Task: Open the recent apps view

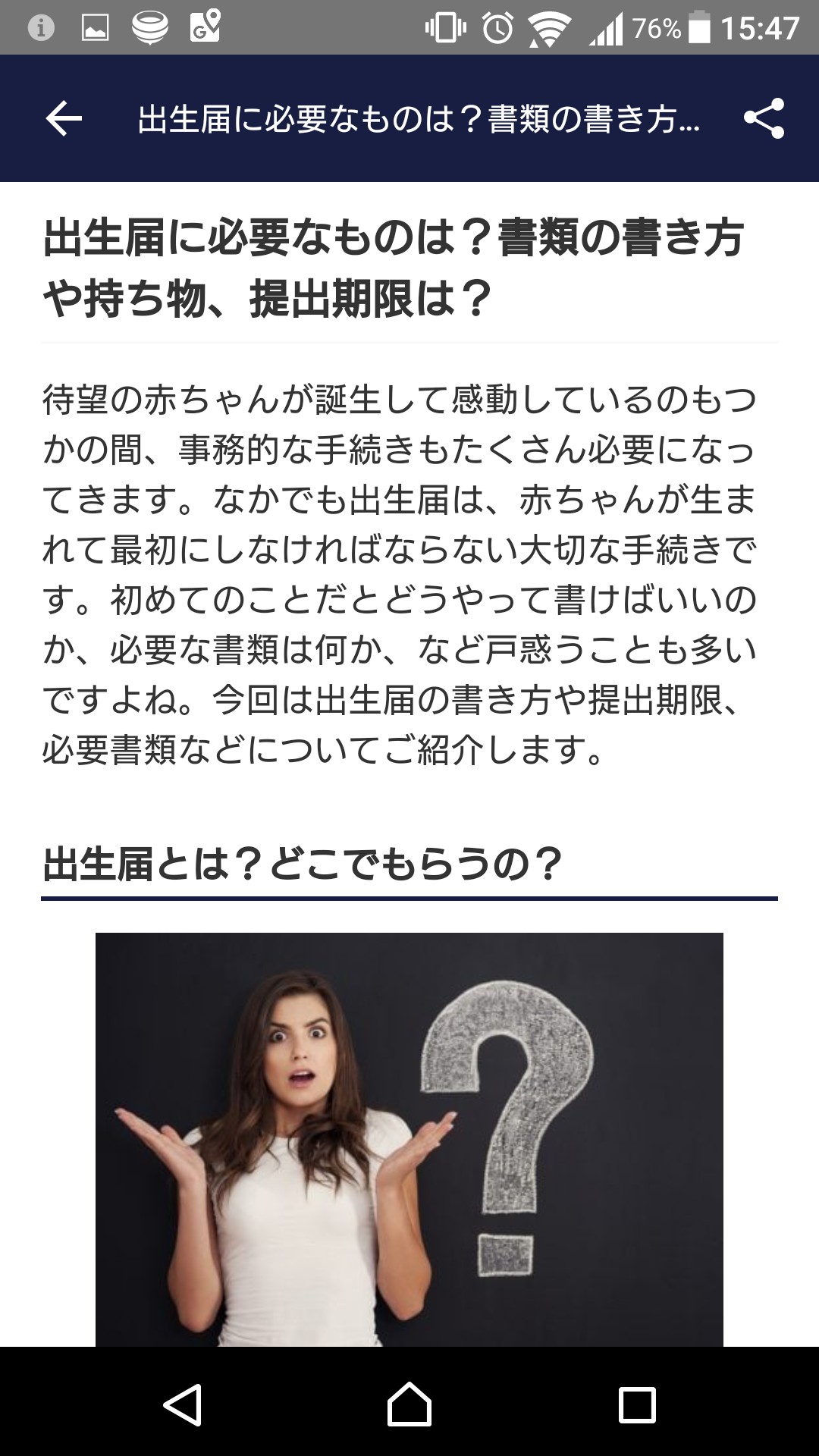Action: point(637,1405)
